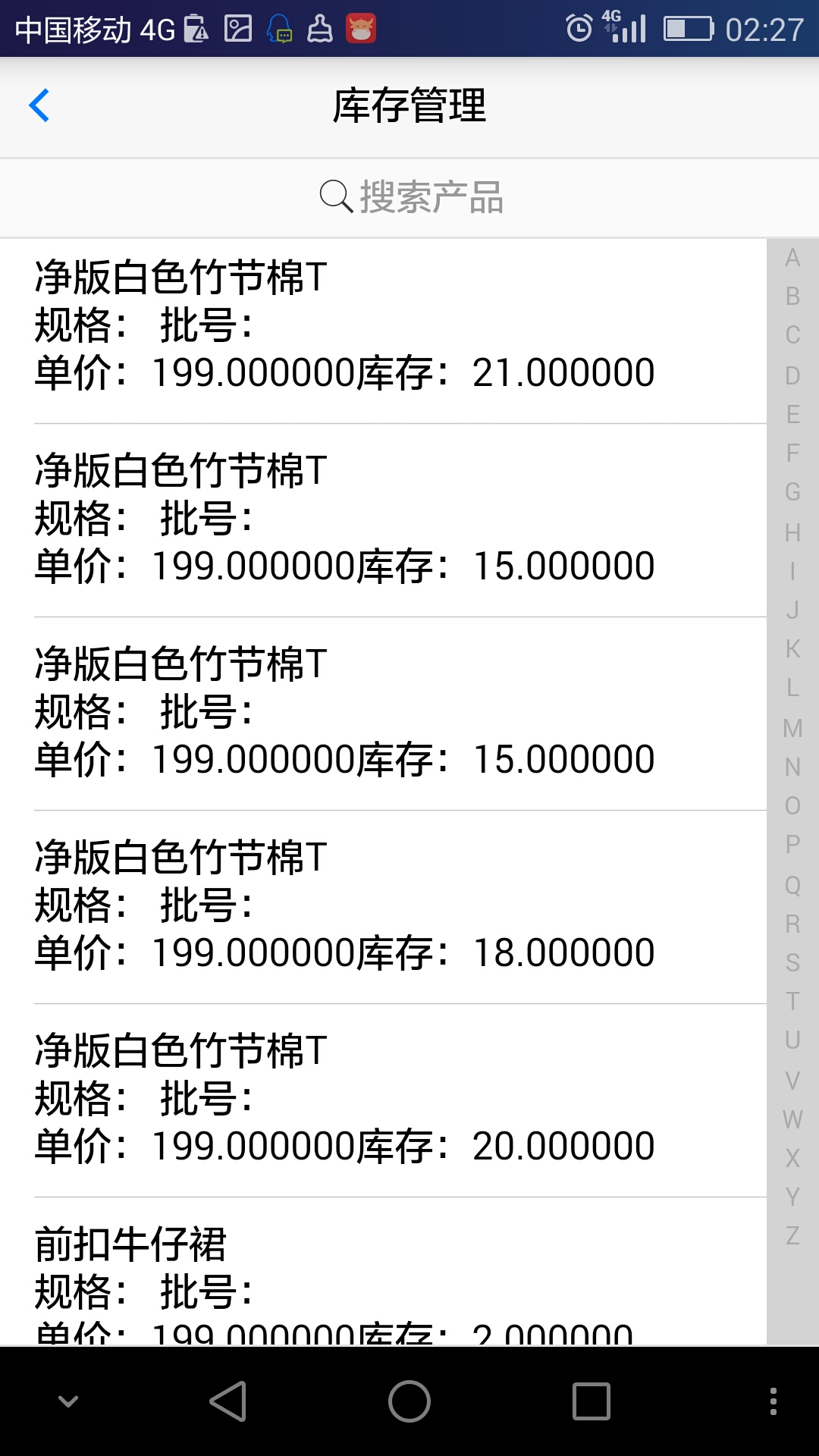Select letter T in the alphabet index

pos(792,1001)
